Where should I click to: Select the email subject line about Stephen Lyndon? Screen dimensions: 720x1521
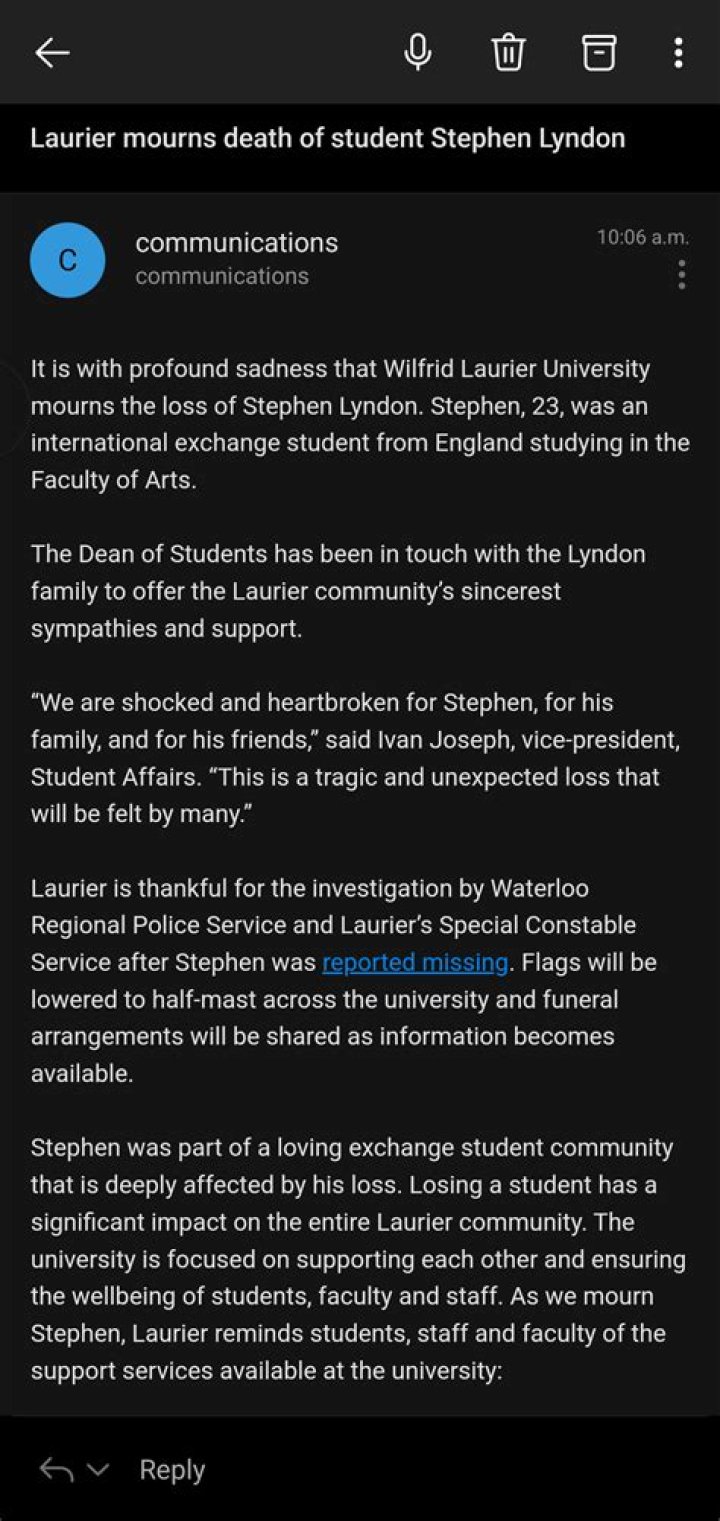328,138
